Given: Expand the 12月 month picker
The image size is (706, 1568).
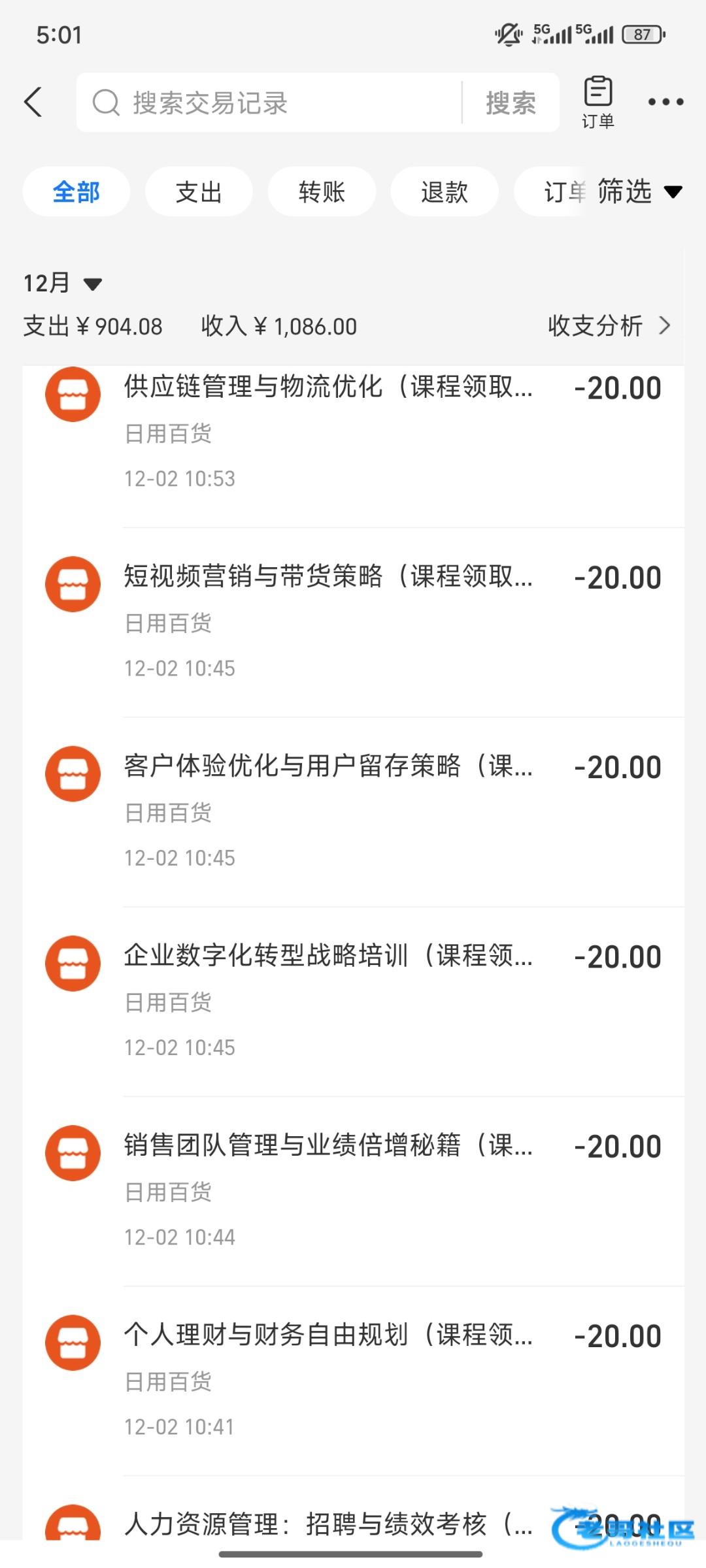Looking at the screenshot, I should coord(63,283).
